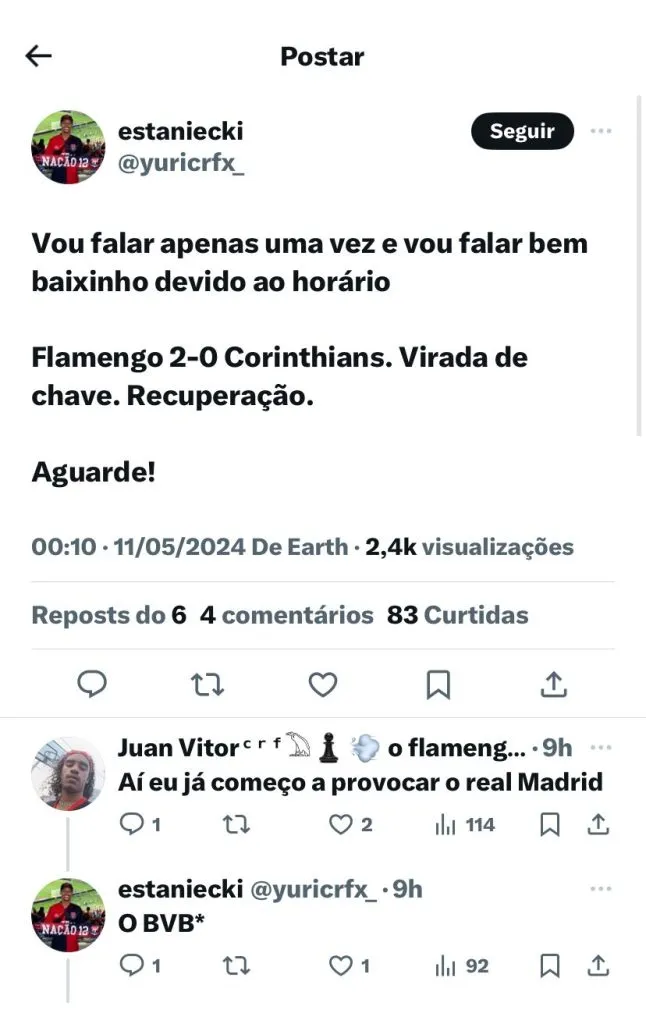Repost the main Flamengo post
This screenshot has height=1024, width=646.
pos(207,684)
